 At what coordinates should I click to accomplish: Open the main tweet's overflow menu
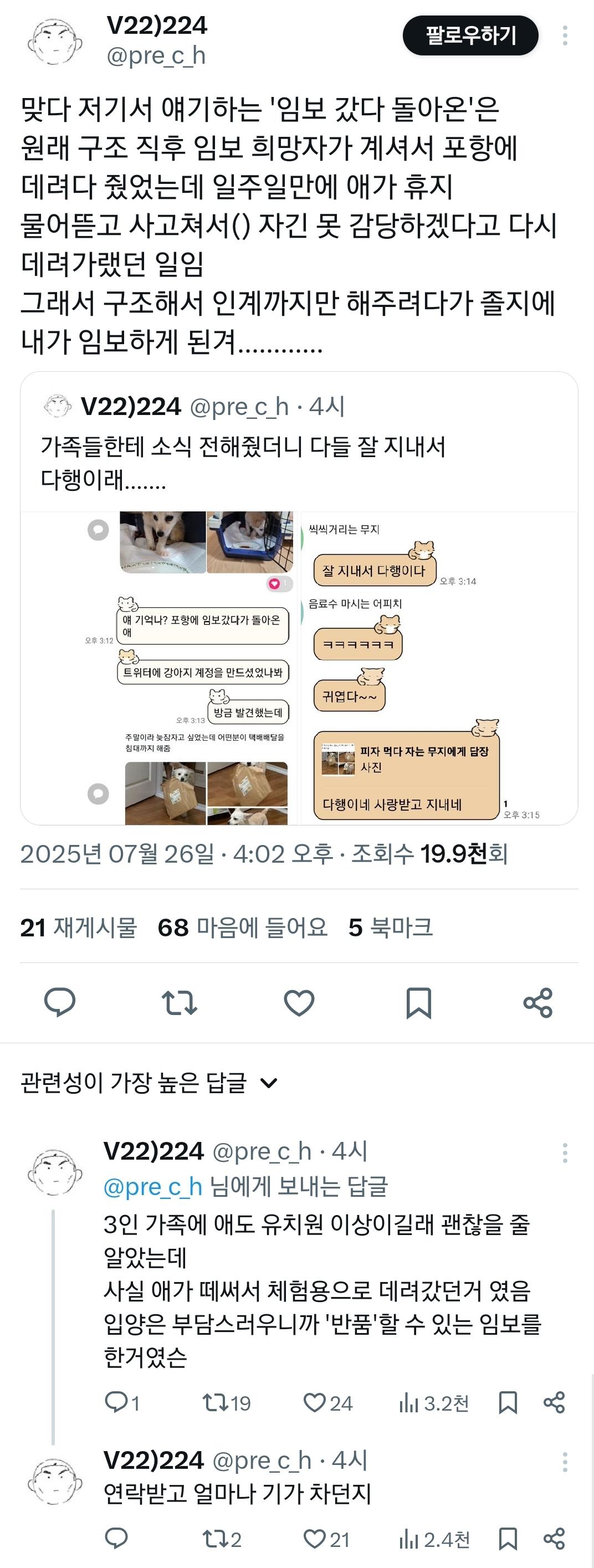click(565, 35)
